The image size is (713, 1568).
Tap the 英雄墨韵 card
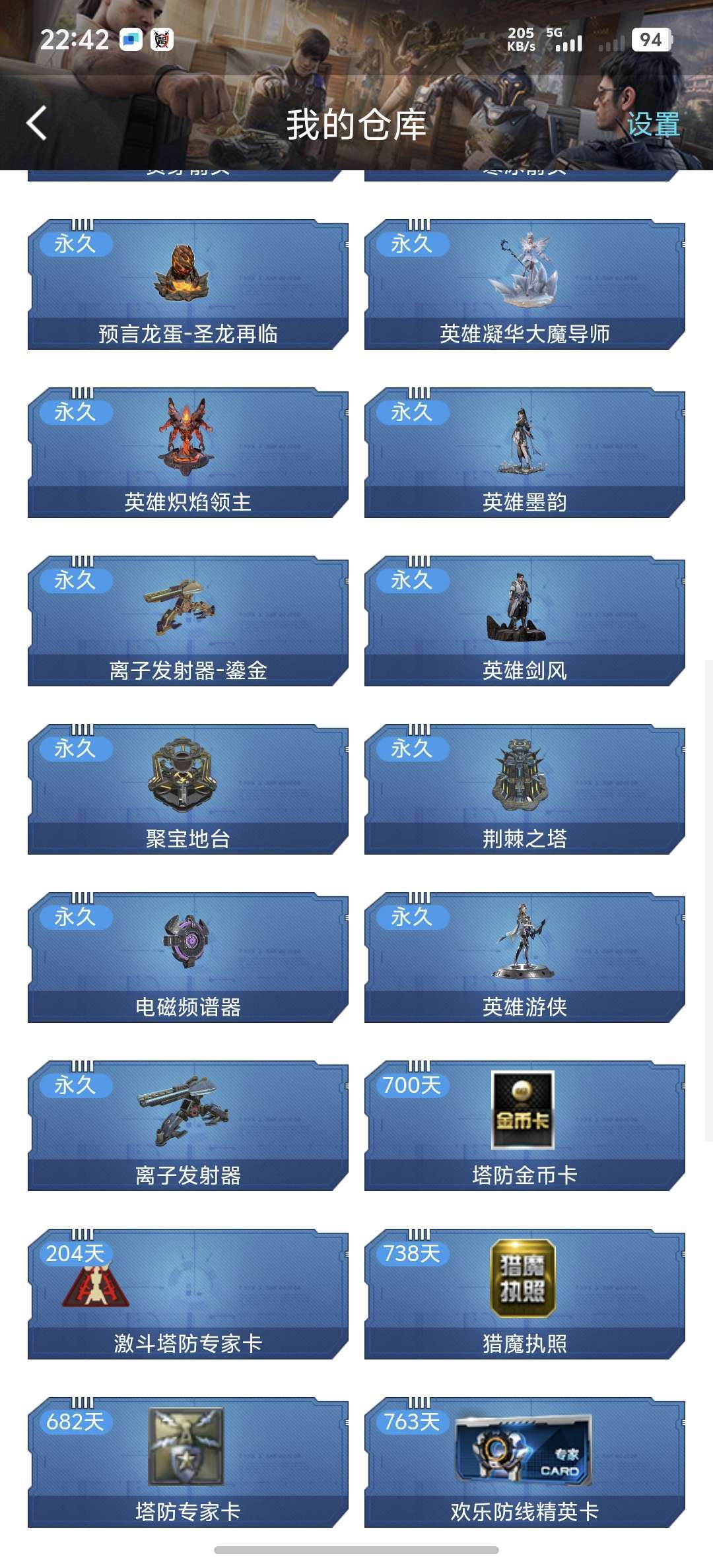click(x=525, y=453)
